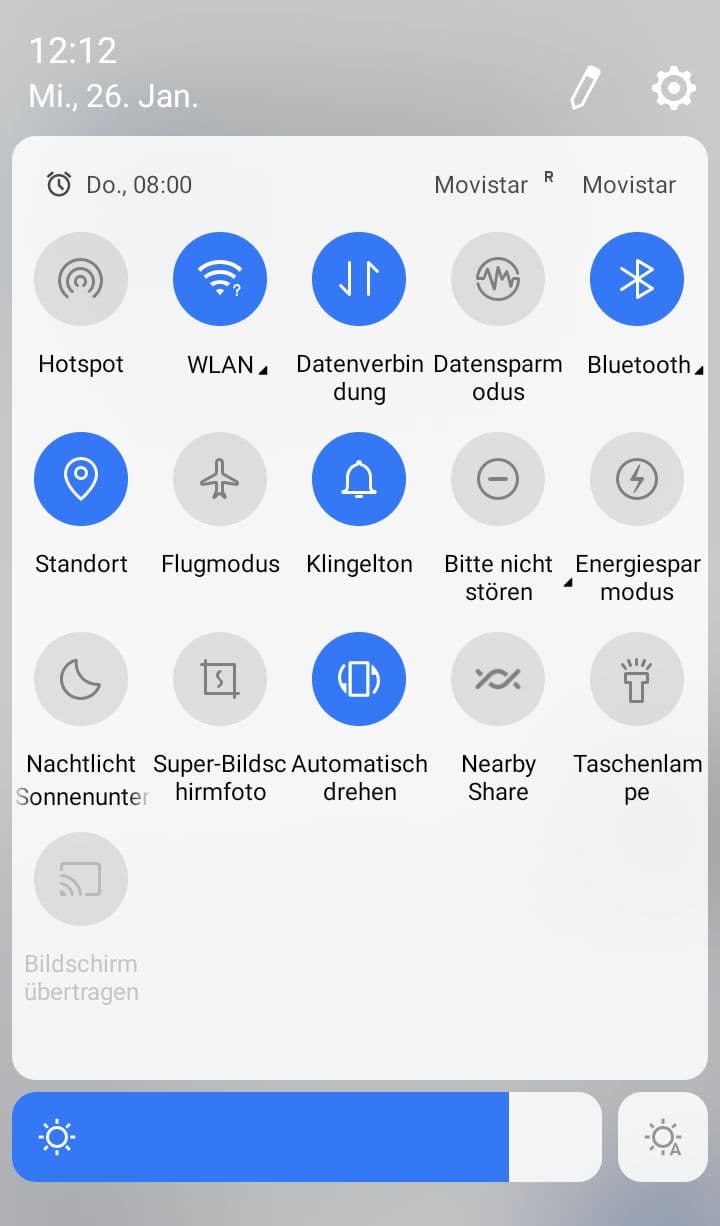Switch on the Taschenlampe
Image resolution: width=720 pixels, height=1226 pixels.
coord(637,679)
